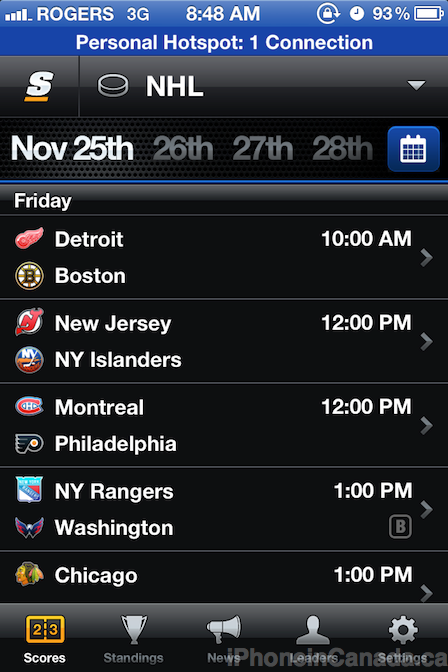The height and width of the screenshot is (672, 448).
Task: Tap the theScore logo button
Action: [x=39, y=86]
